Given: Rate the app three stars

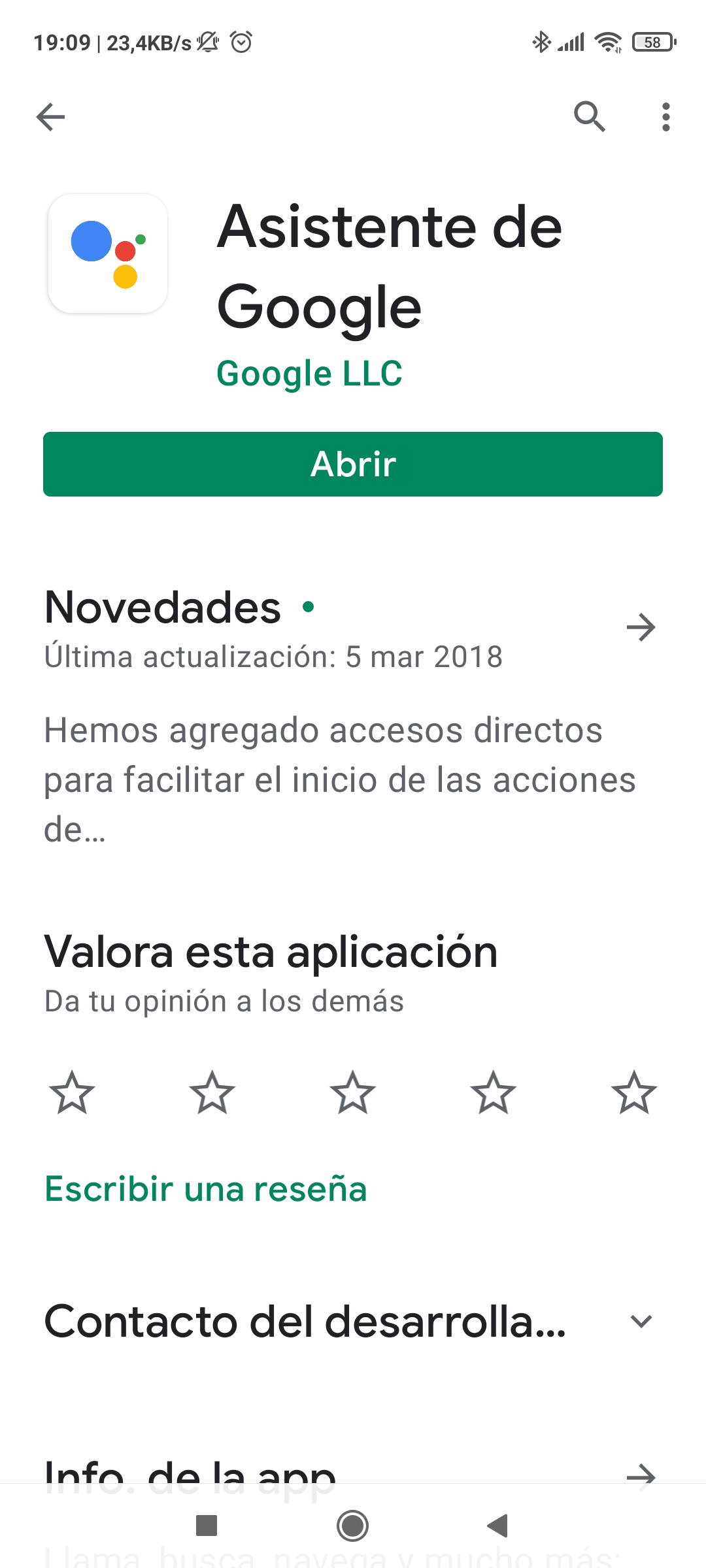Looking at the screenshot, I should tap(353, 1092).
